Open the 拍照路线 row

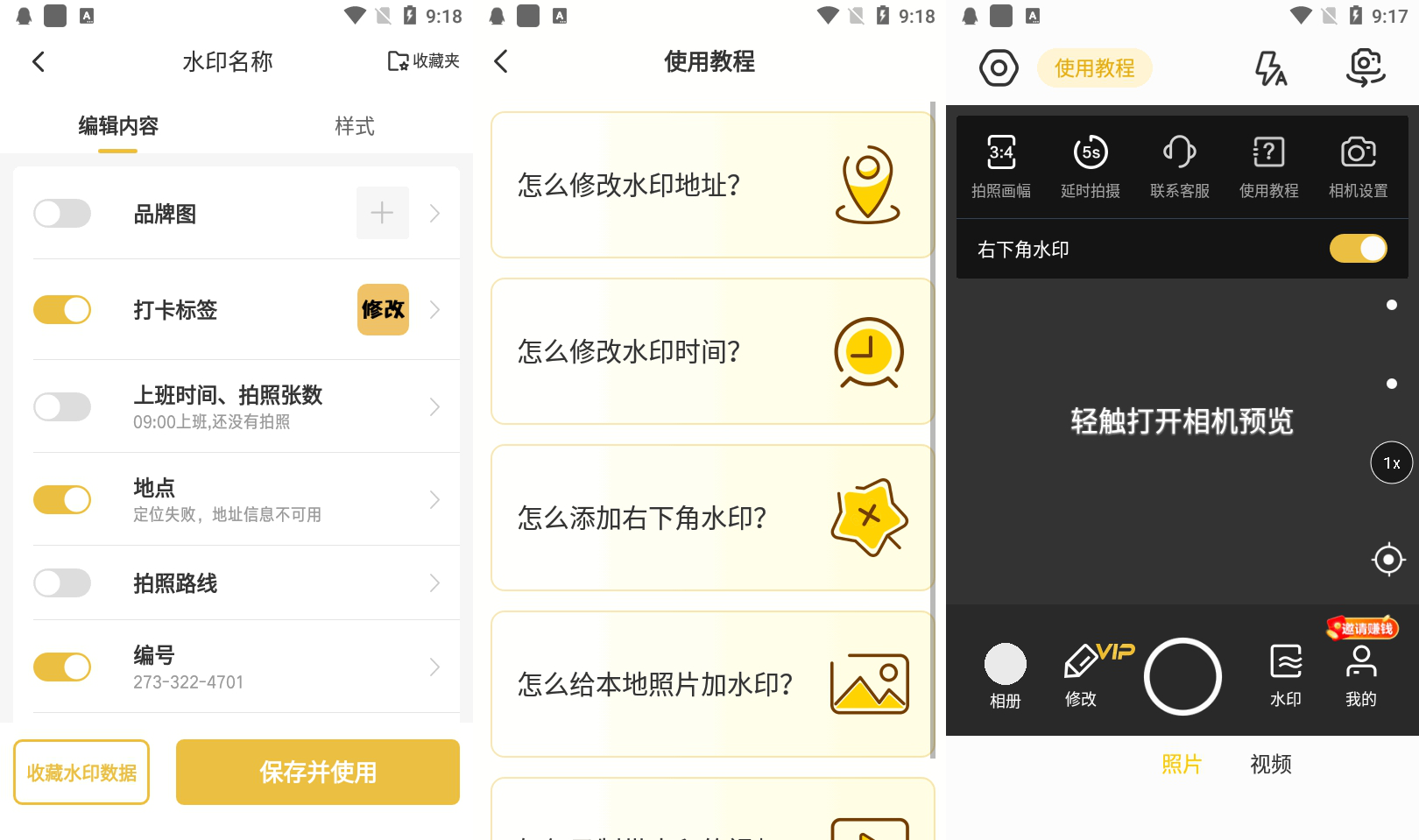tap(245, 583)
